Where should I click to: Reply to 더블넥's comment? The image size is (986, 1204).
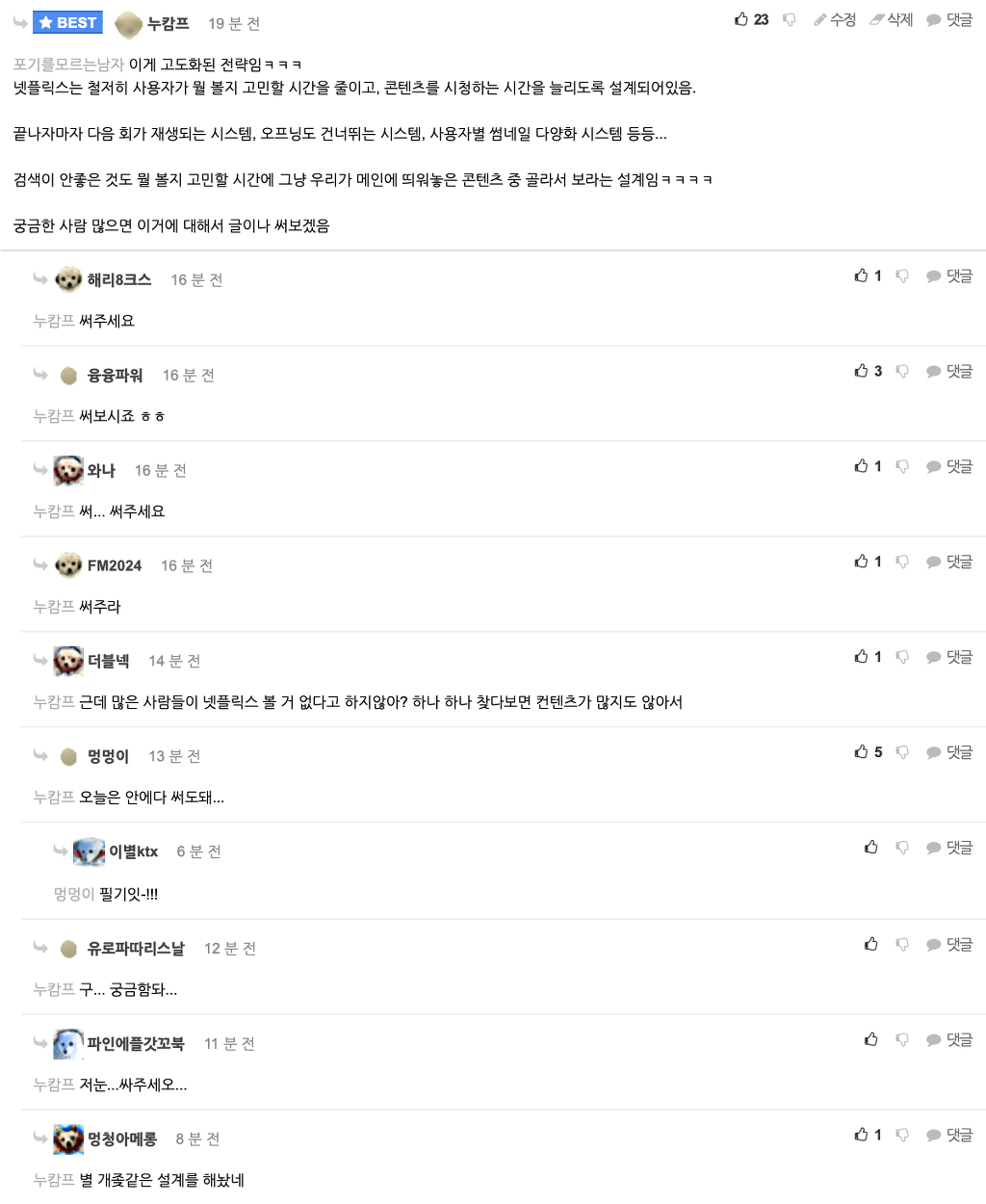coord(949,658)
